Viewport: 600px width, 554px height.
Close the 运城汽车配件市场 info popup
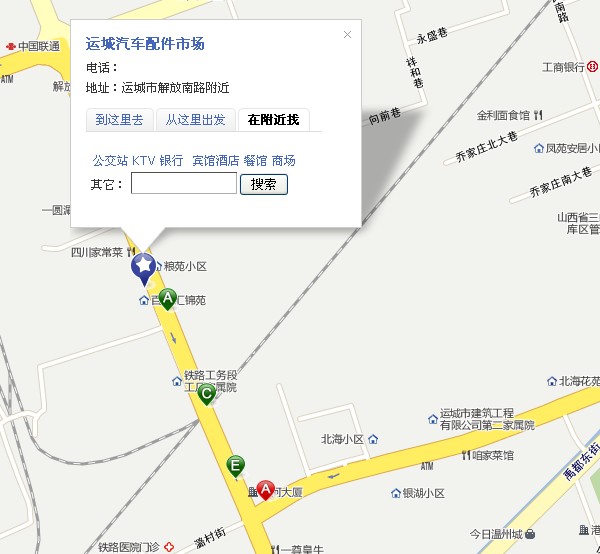pyautogui.click(x=347, y=34)
